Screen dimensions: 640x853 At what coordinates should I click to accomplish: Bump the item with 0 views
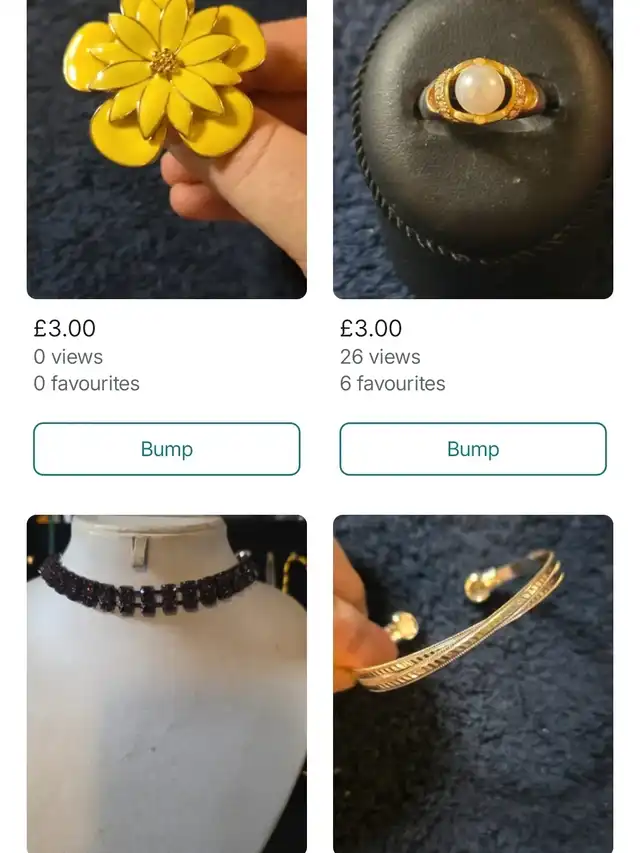coord(166,449)
